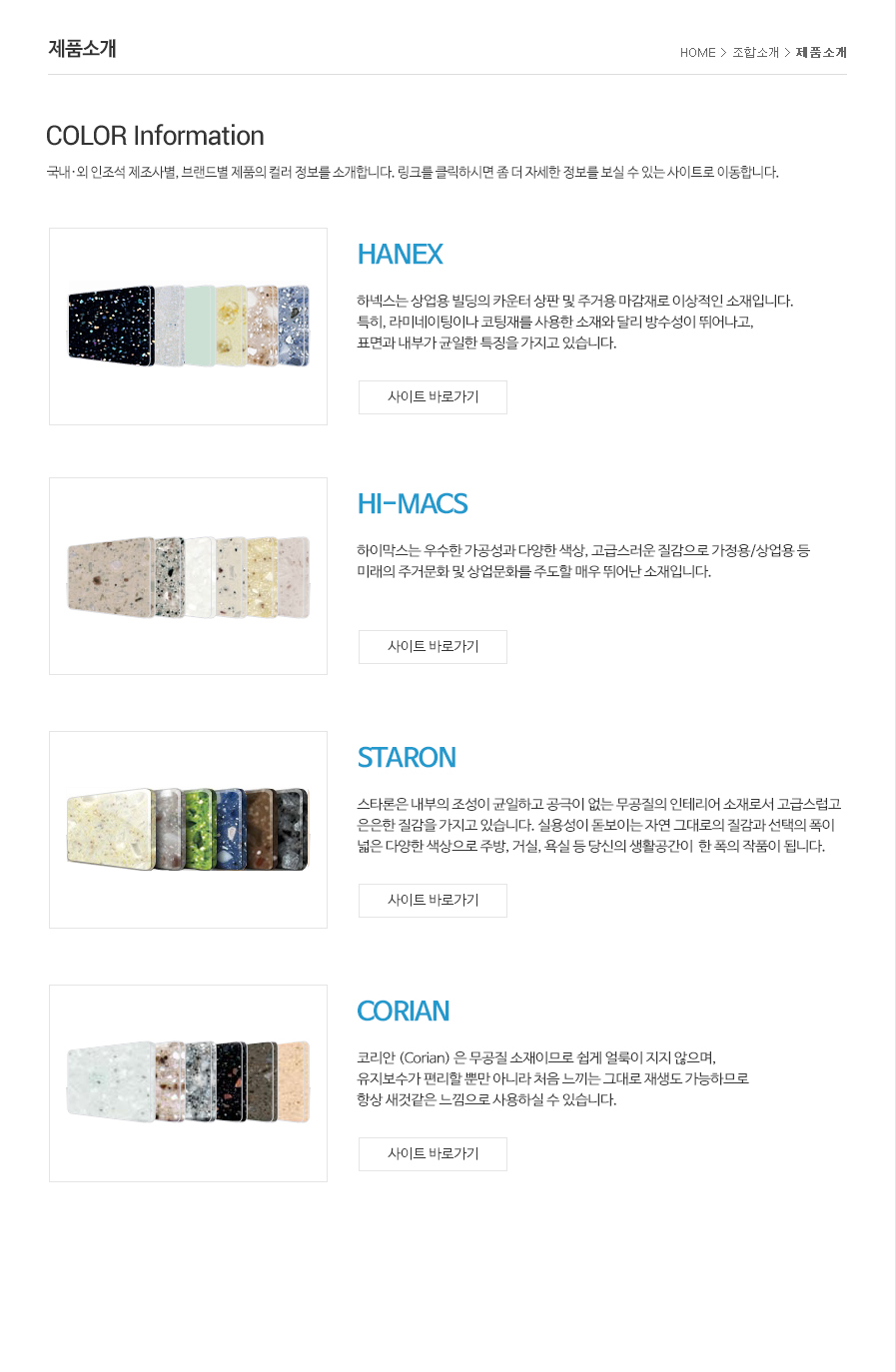896x1372 pixels.
Task: Go to CORIAN site with 사이트 바로가기
Action: (x=433, y=1154)
